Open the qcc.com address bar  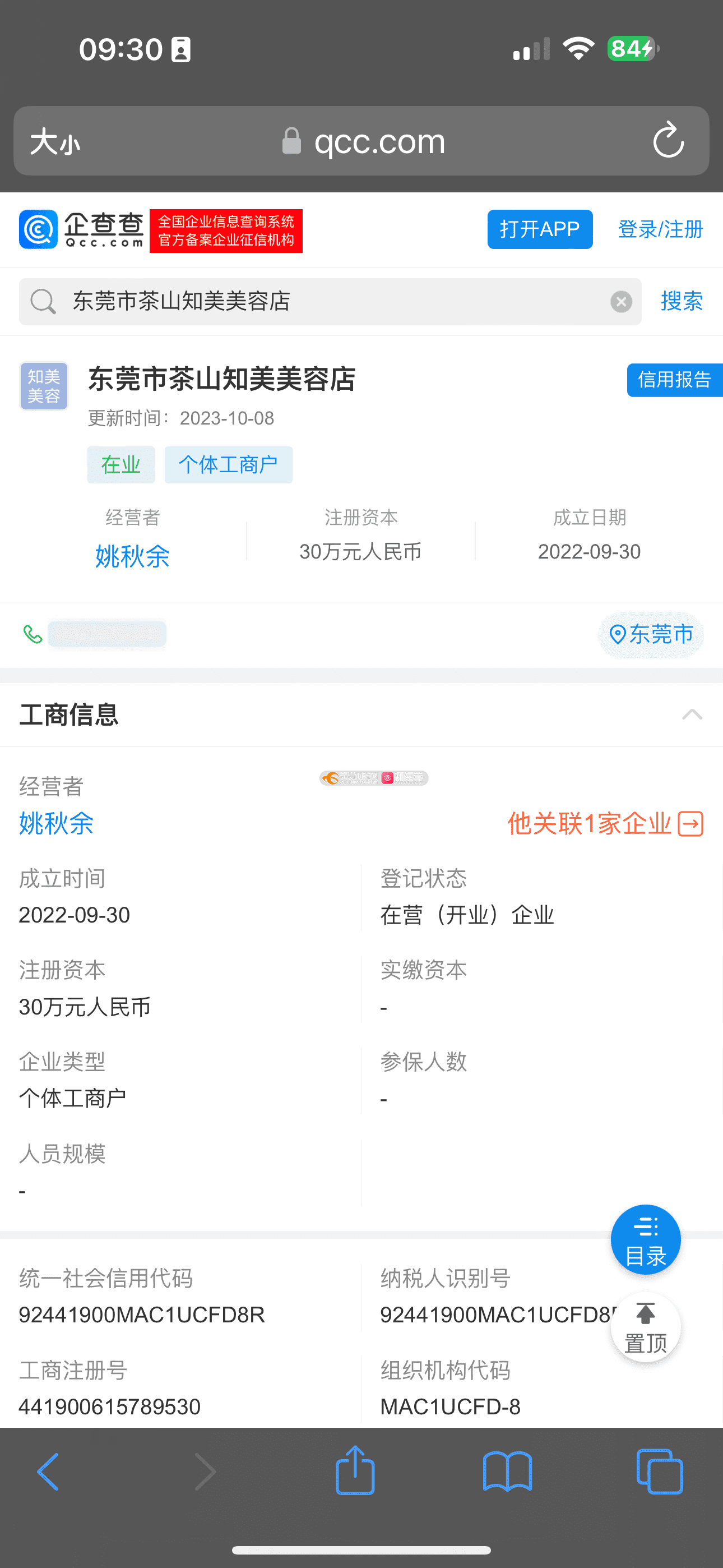[361, 141]
